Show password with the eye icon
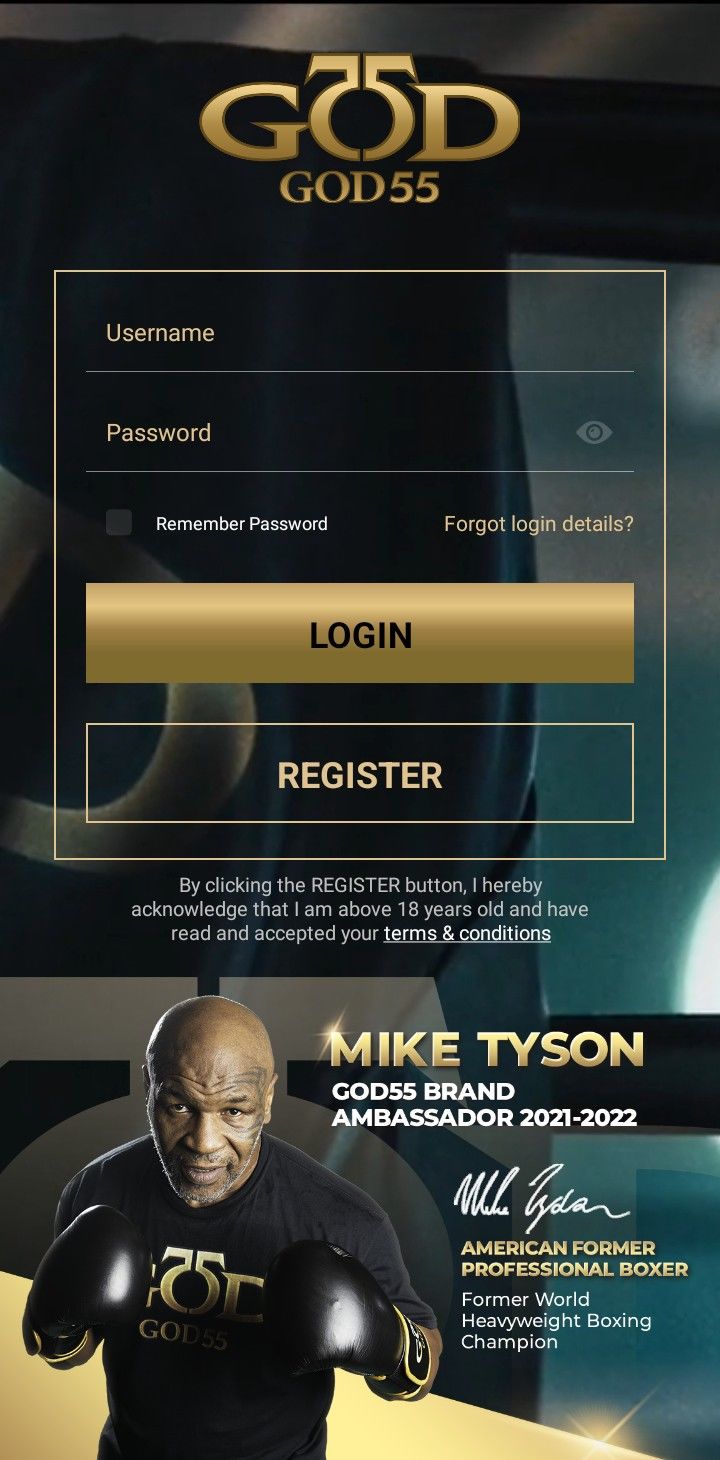720x1460 pixels. [594, 432]
